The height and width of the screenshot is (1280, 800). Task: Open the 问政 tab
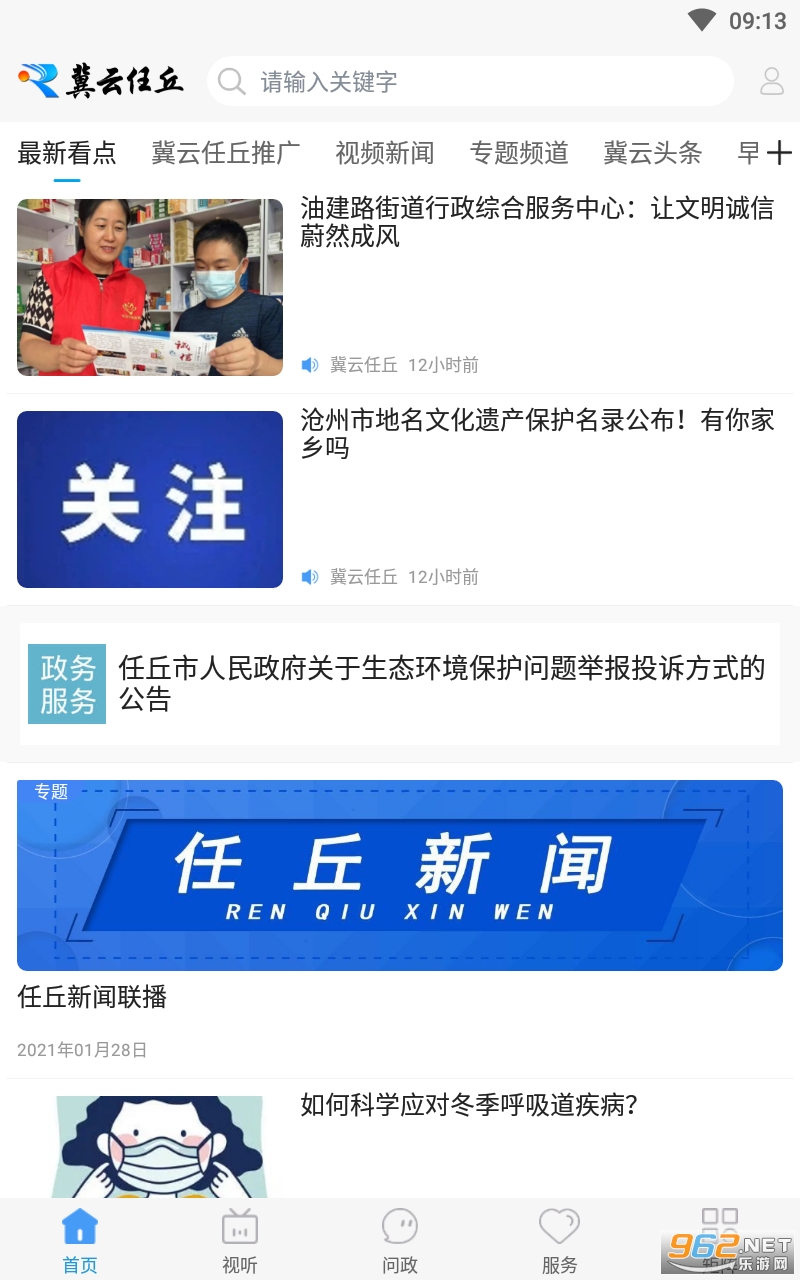click(x=400, y=1240)
